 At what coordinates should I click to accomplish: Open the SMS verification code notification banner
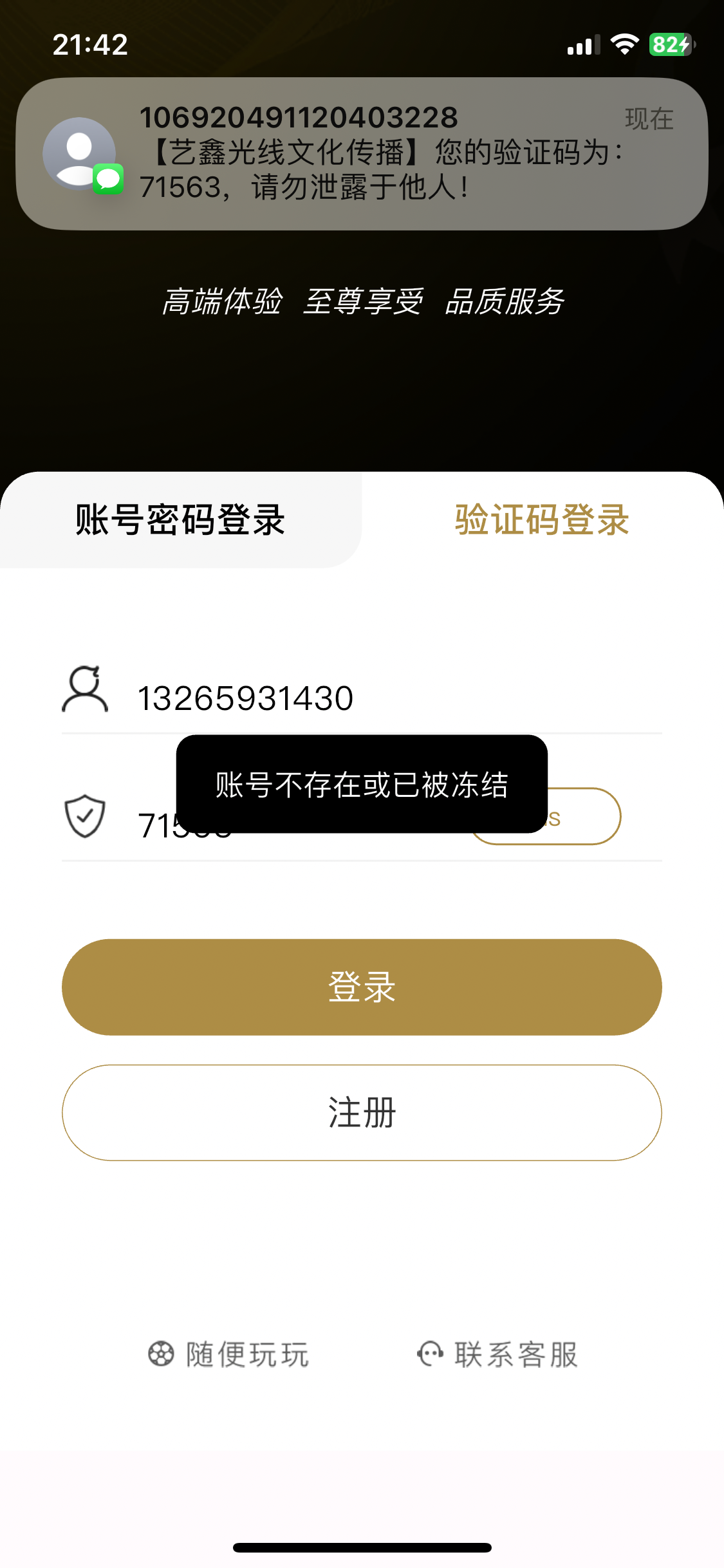click(x=362, y=153)
